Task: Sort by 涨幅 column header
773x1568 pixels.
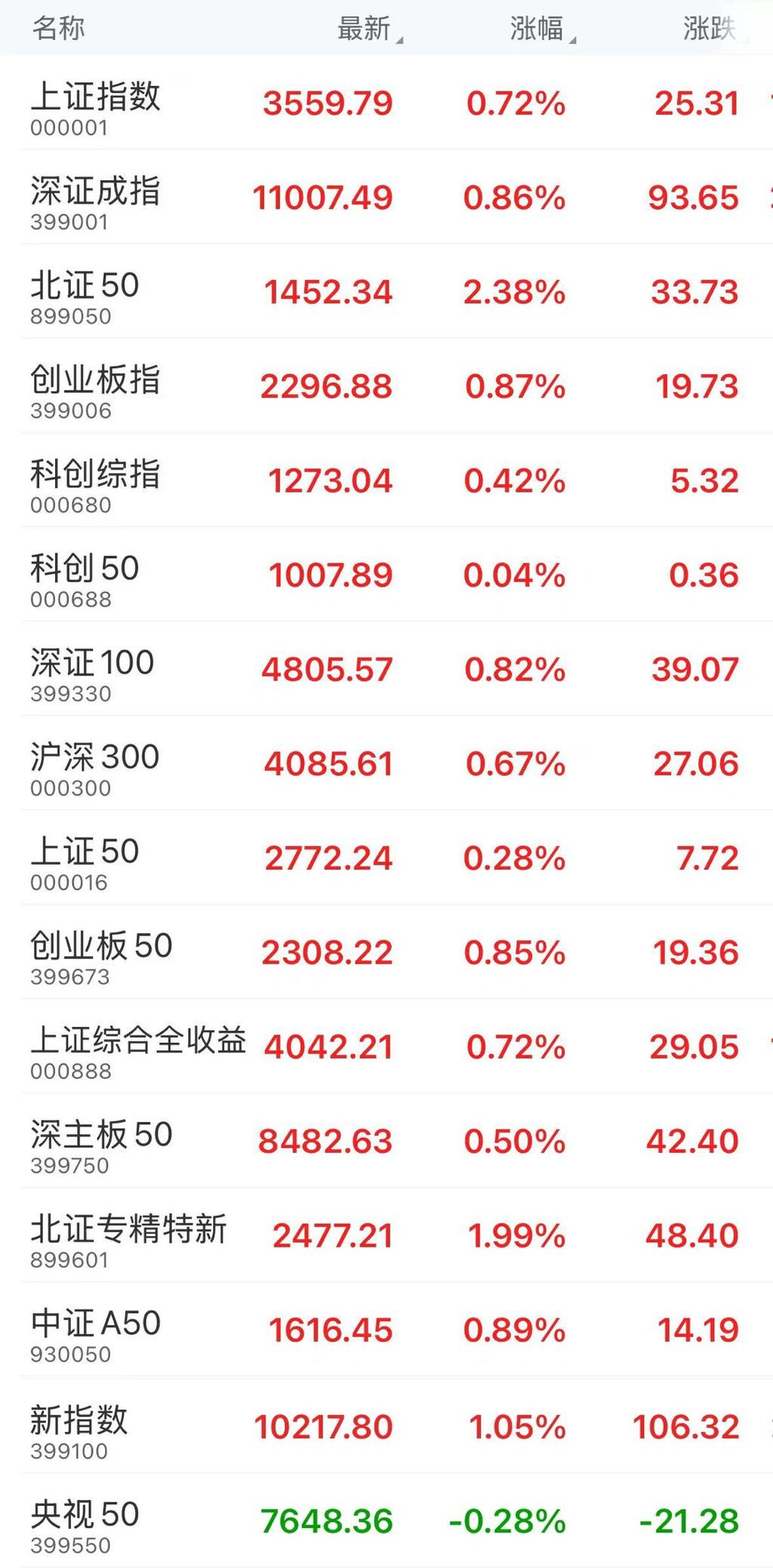Action: 542,29
